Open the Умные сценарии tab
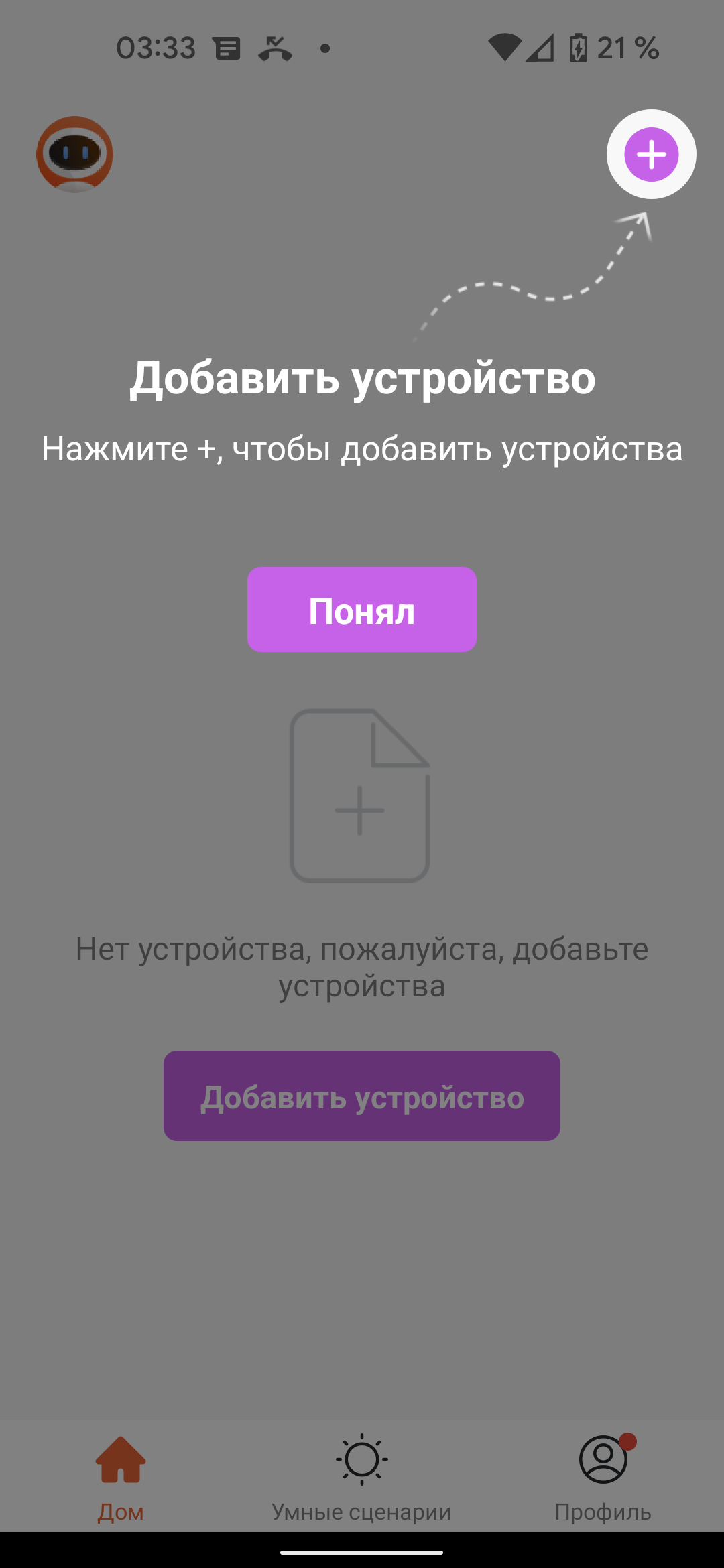 coord(361,1473)
